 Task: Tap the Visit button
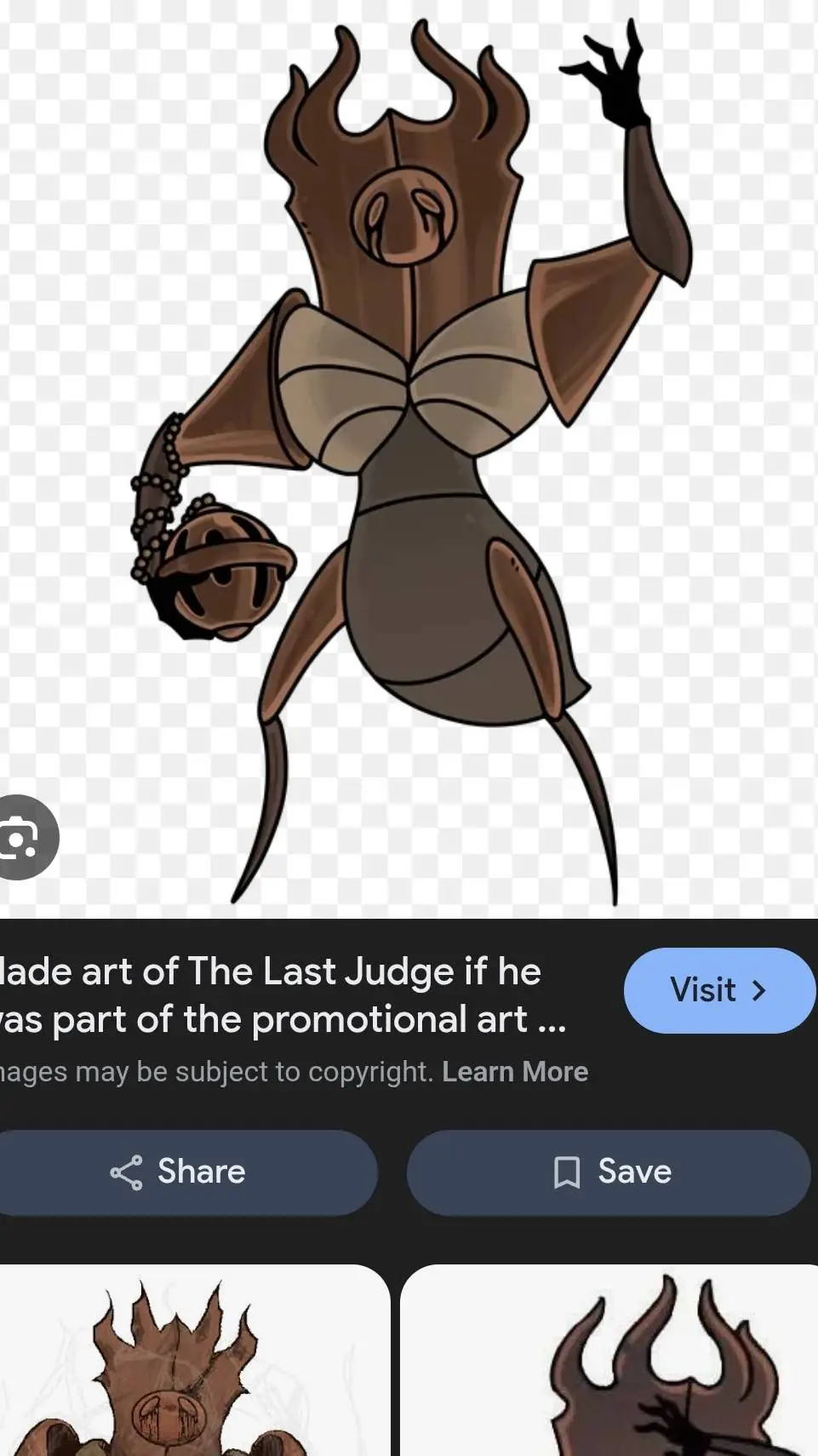pos(719,990)
